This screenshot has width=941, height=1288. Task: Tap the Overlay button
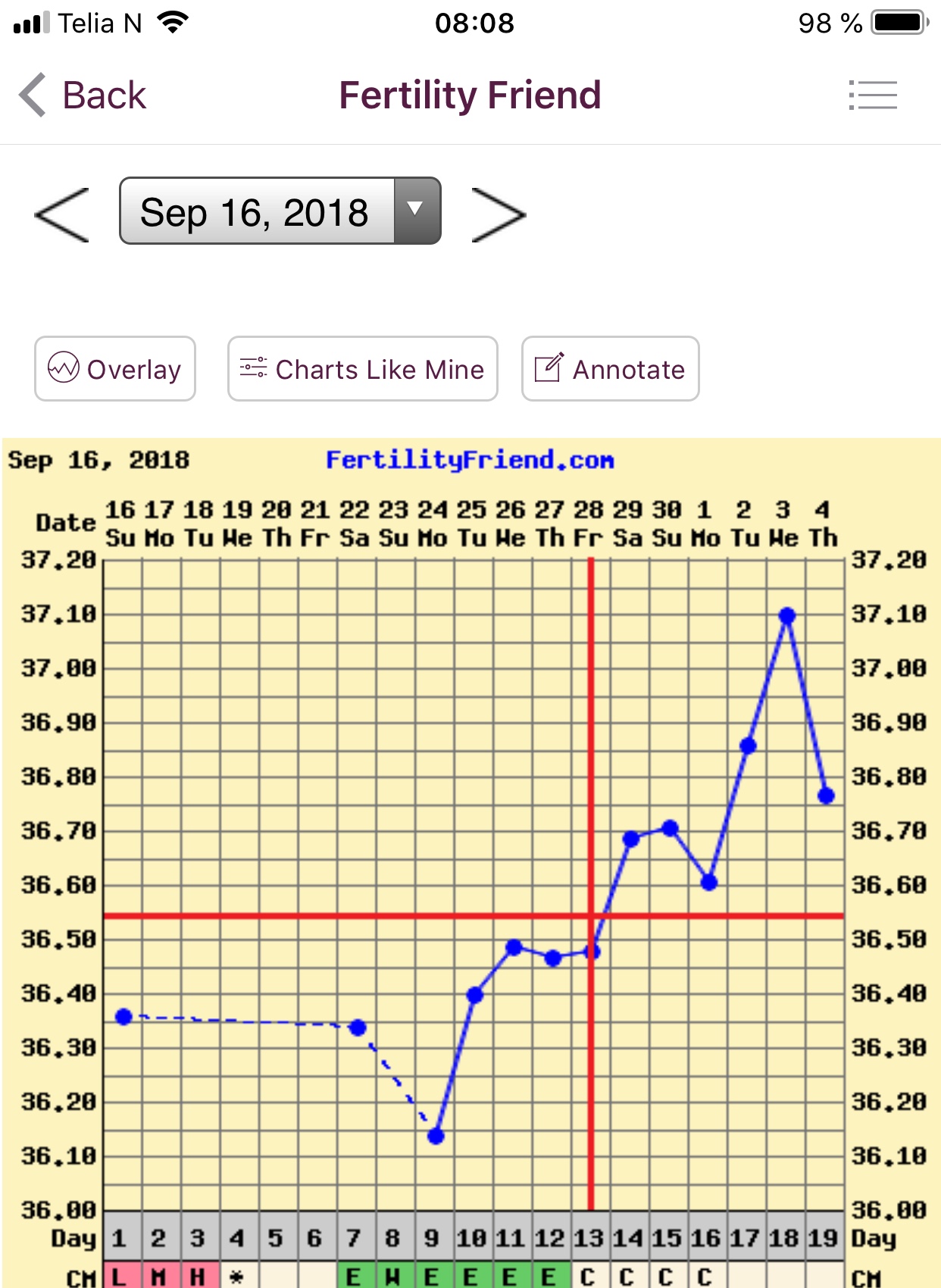(115, 369)
